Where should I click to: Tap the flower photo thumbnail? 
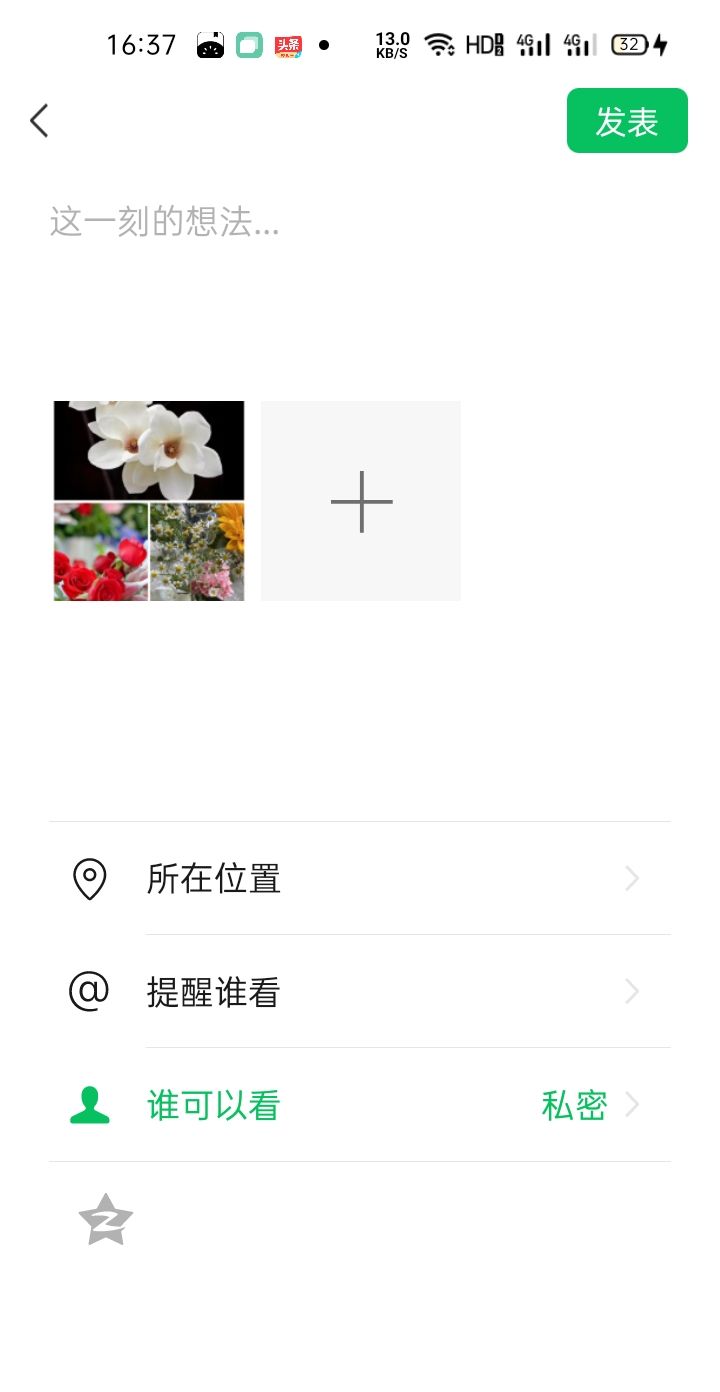(147, 500)
